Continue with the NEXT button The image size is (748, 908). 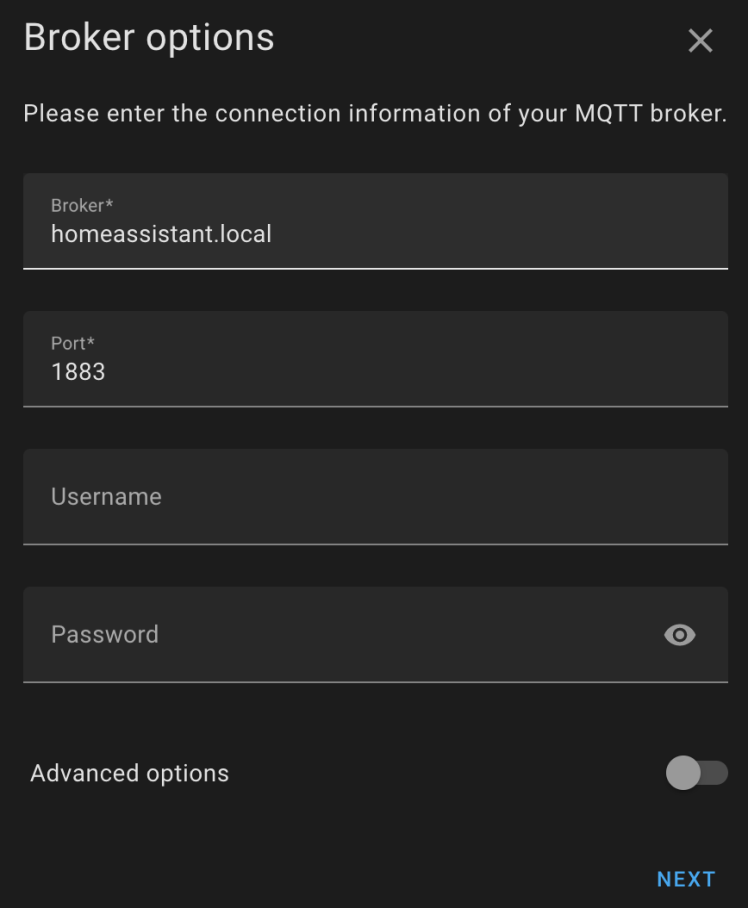pyautogui.click(x=686, y=879)
